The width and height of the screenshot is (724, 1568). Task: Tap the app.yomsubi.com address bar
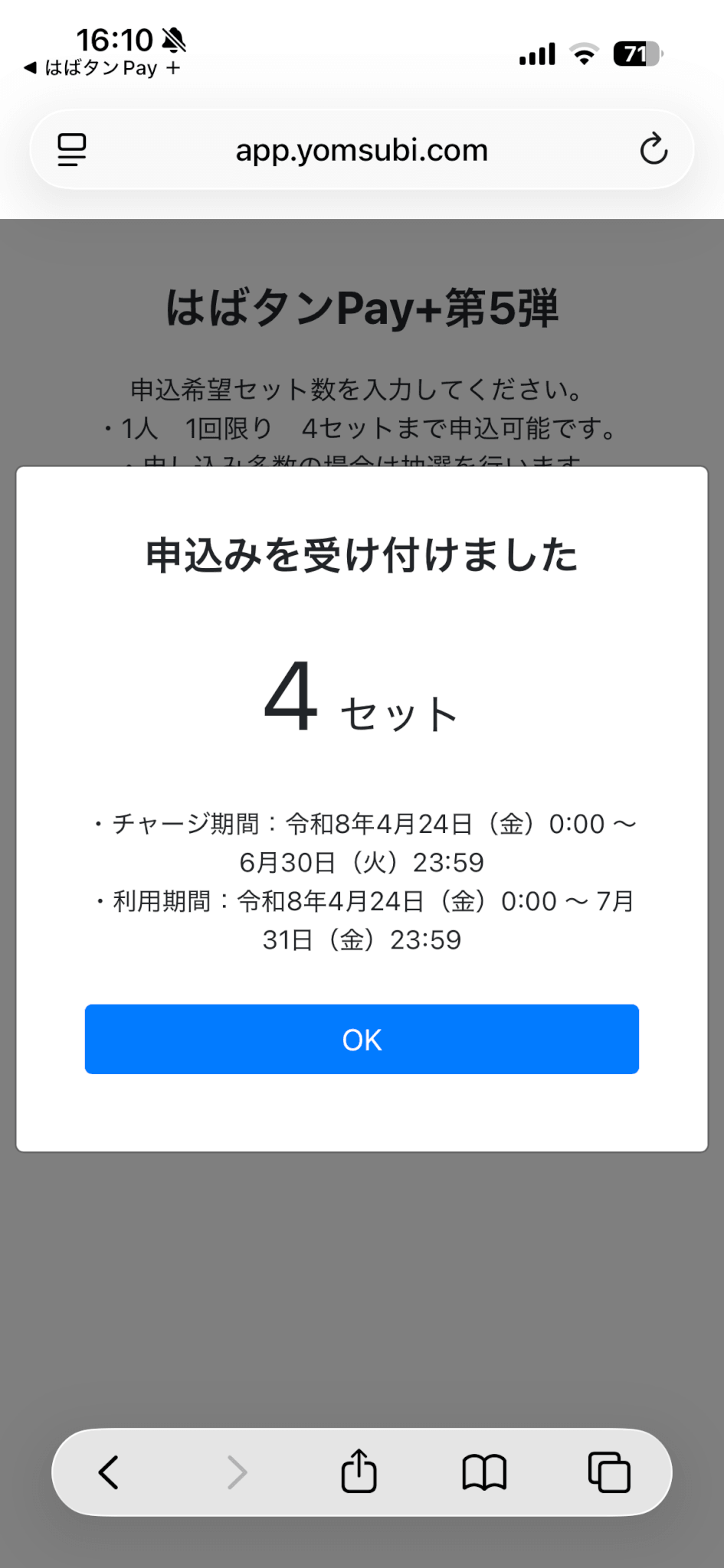362,150
